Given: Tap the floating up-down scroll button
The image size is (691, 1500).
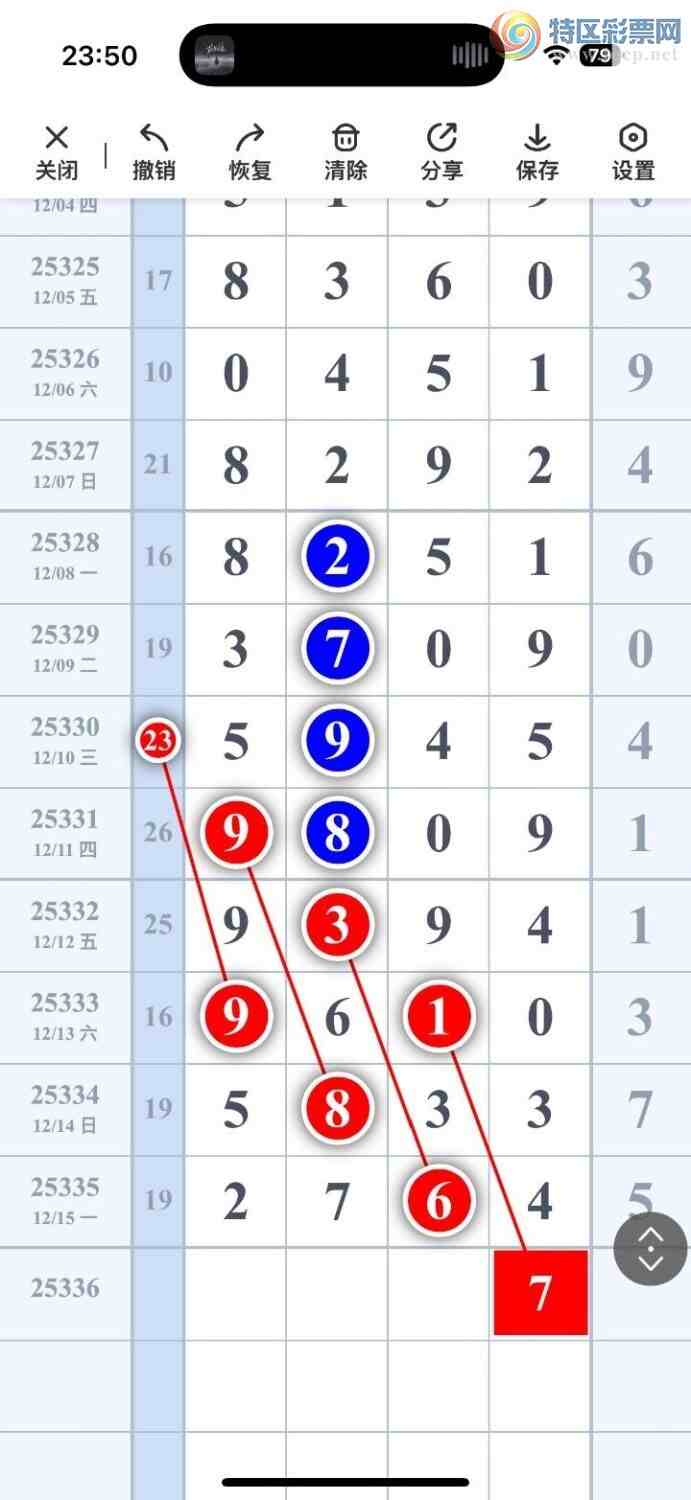Looking at the screenshot, I should coord(650,1248).
